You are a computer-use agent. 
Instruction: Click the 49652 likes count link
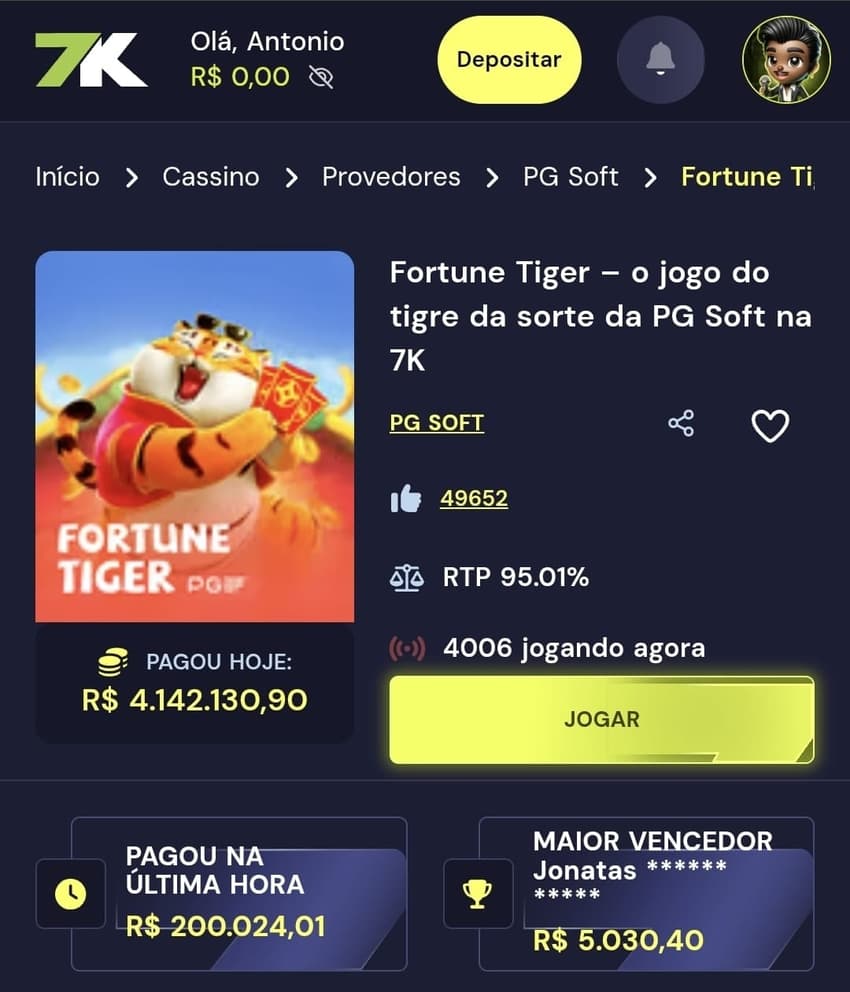[473, 498]
